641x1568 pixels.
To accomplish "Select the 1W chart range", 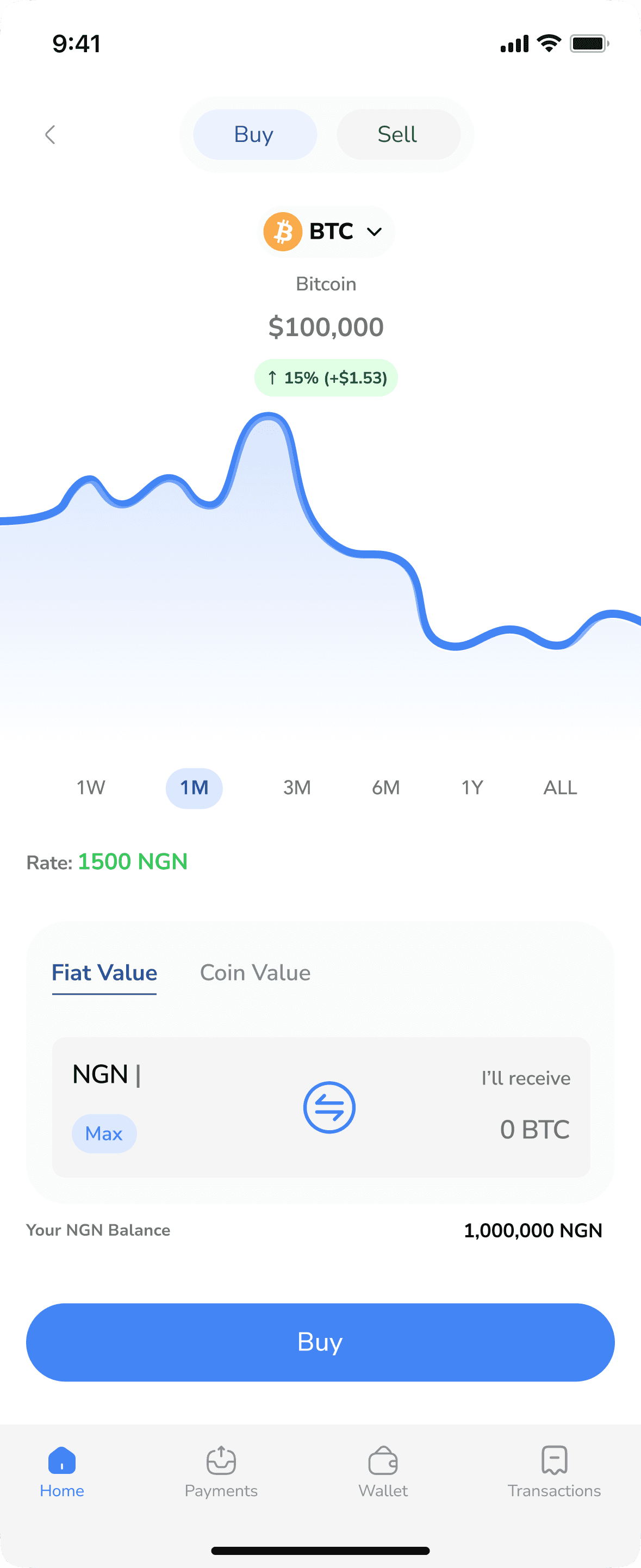I will (x=91, y=788).
